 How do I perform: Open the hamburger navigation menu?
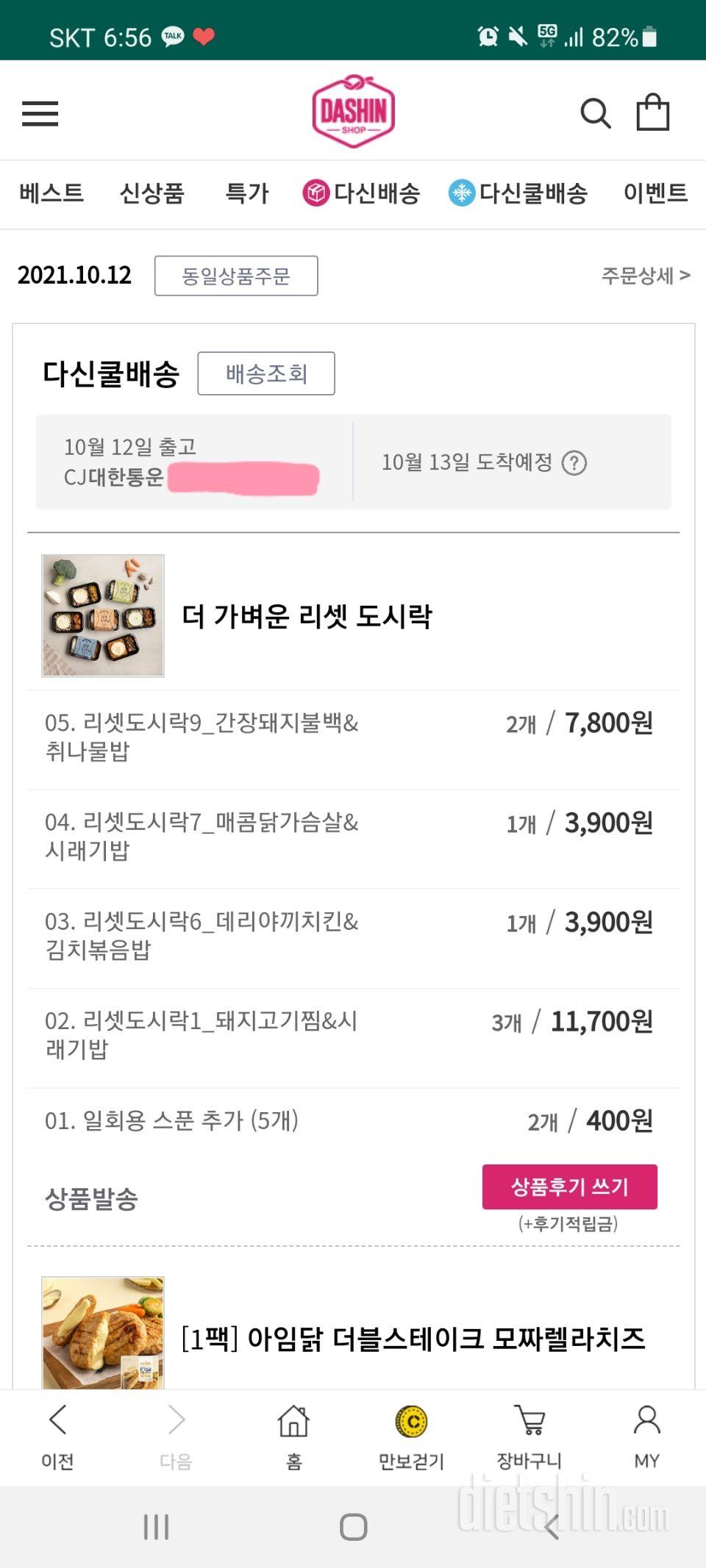[40, 113]
